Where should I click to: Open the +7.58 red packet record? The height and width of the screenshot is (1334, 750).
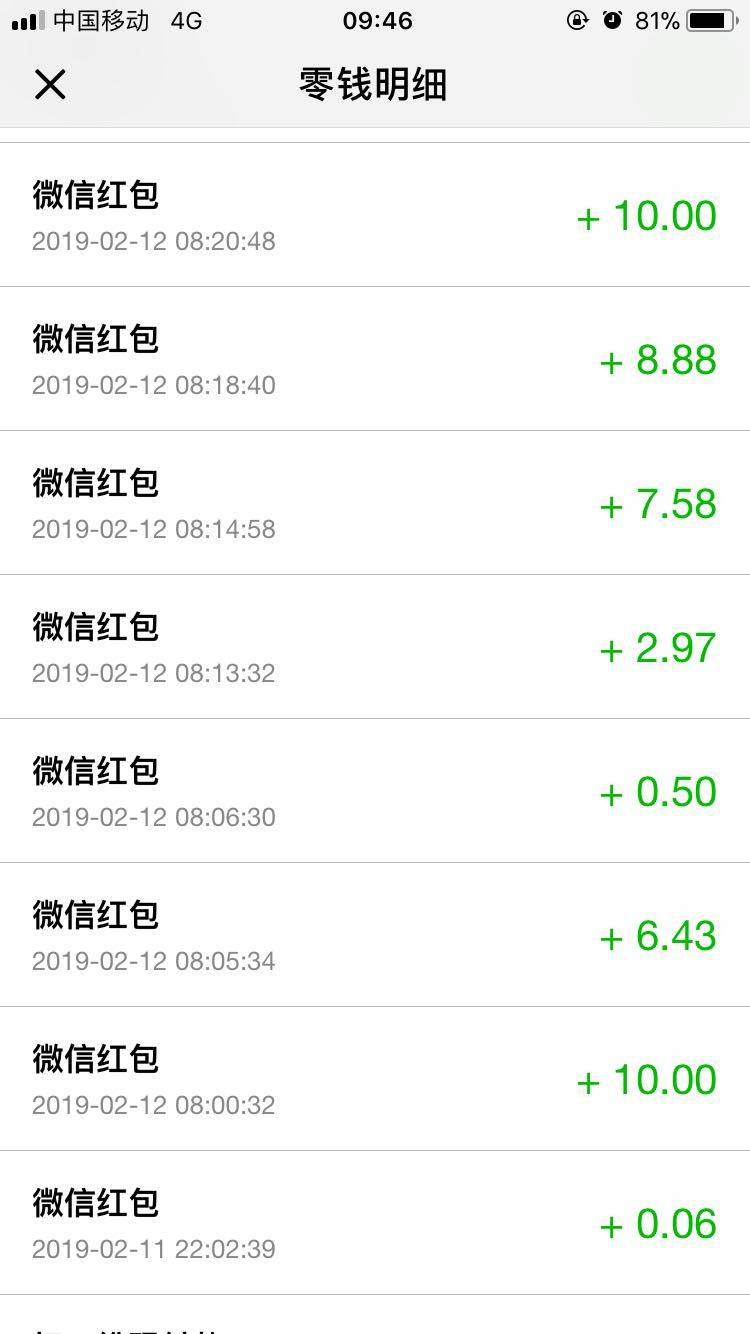375,504
